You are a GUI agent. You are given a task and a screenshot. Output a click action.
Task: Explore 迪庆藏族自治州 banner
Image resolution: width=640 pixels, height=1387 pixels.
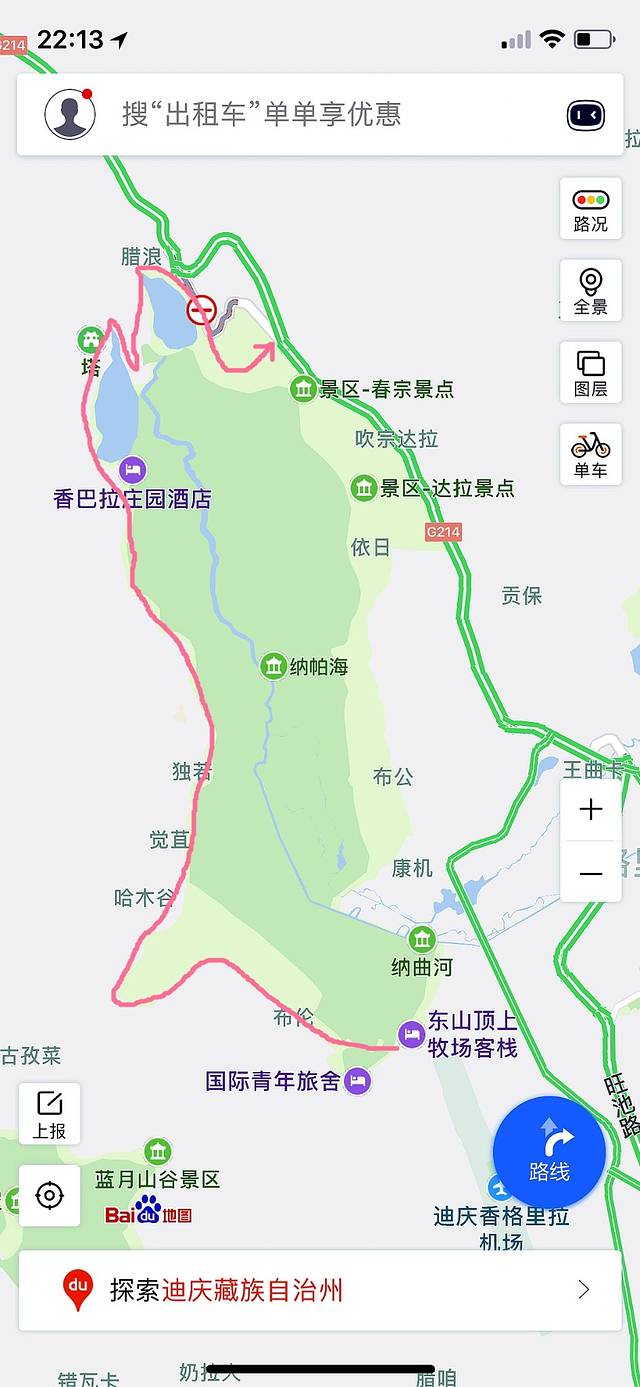click(320, 1290)
